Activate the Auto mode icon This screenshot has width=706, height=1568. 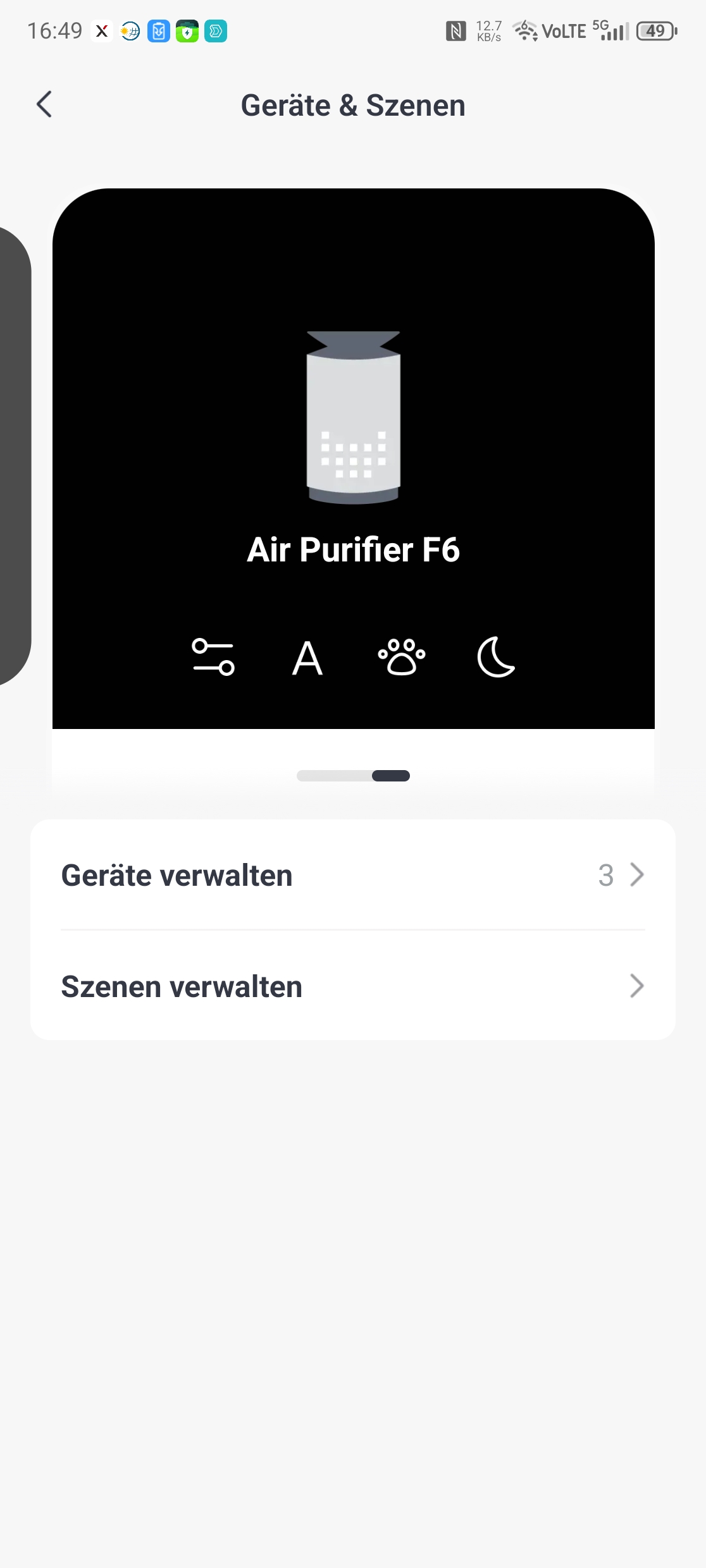click(x=307, y=658)
